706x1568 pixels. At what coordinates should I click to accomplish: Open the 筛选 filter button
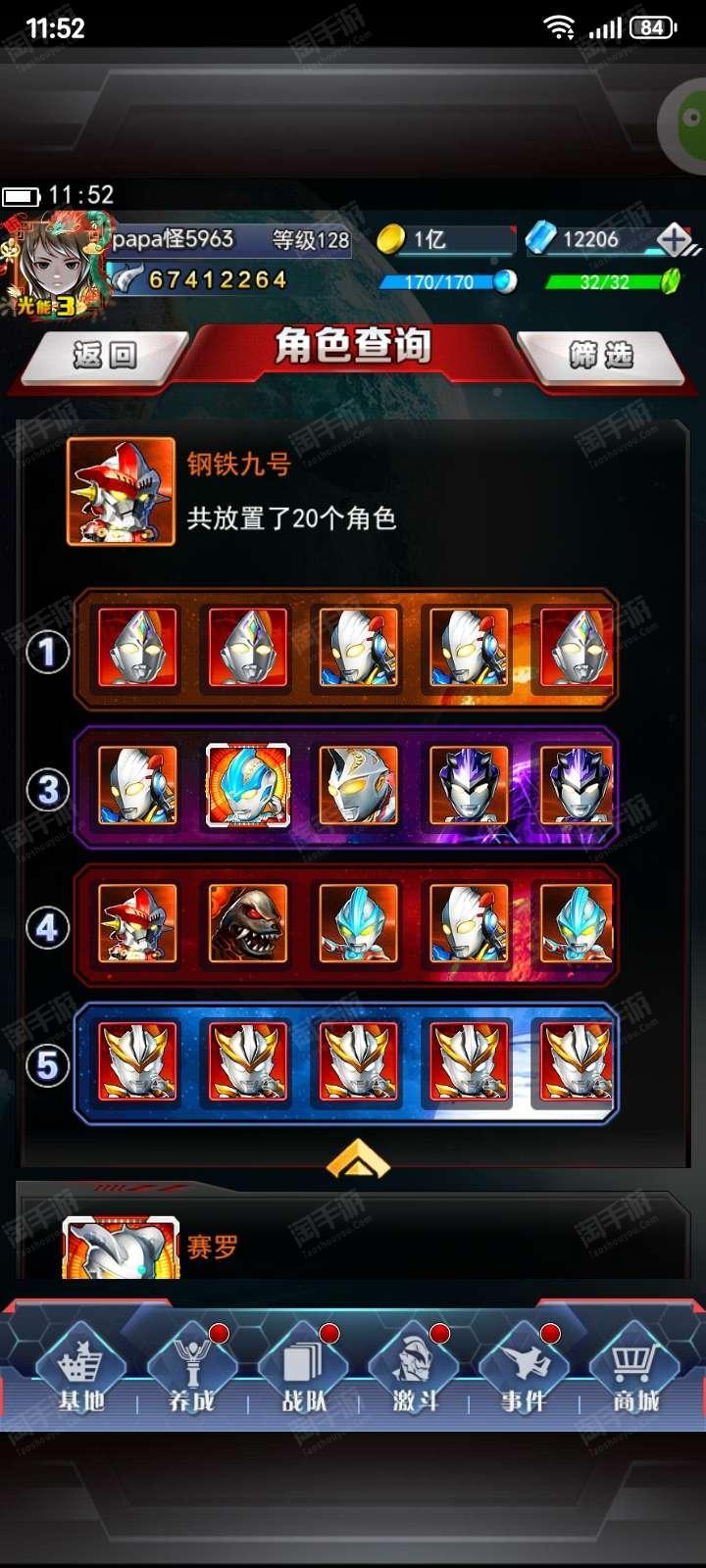click(x=601, y=355)
